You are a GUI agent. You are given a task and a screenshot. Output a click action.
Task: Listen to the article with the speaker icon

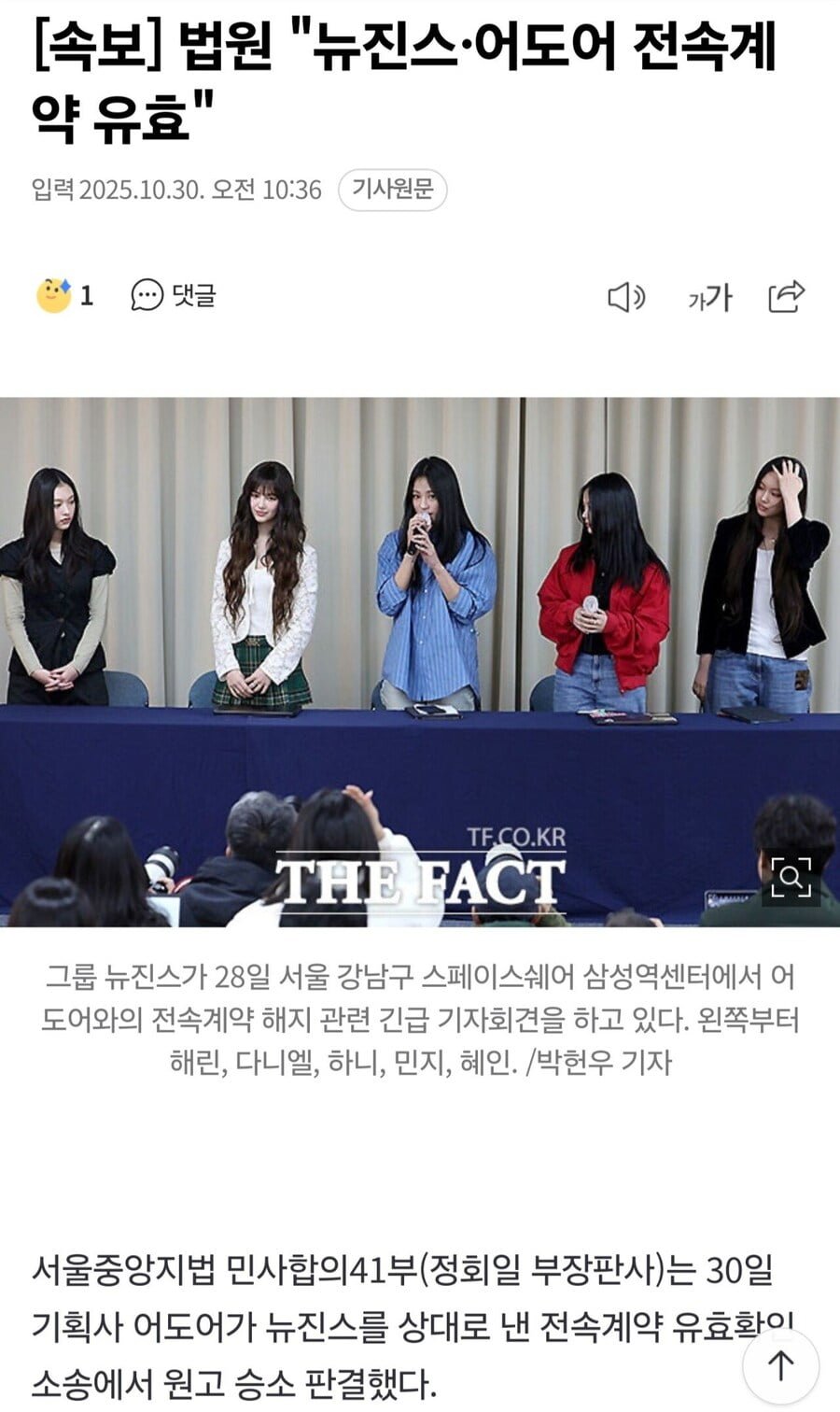pyautogui.click(x=626, y=298)
